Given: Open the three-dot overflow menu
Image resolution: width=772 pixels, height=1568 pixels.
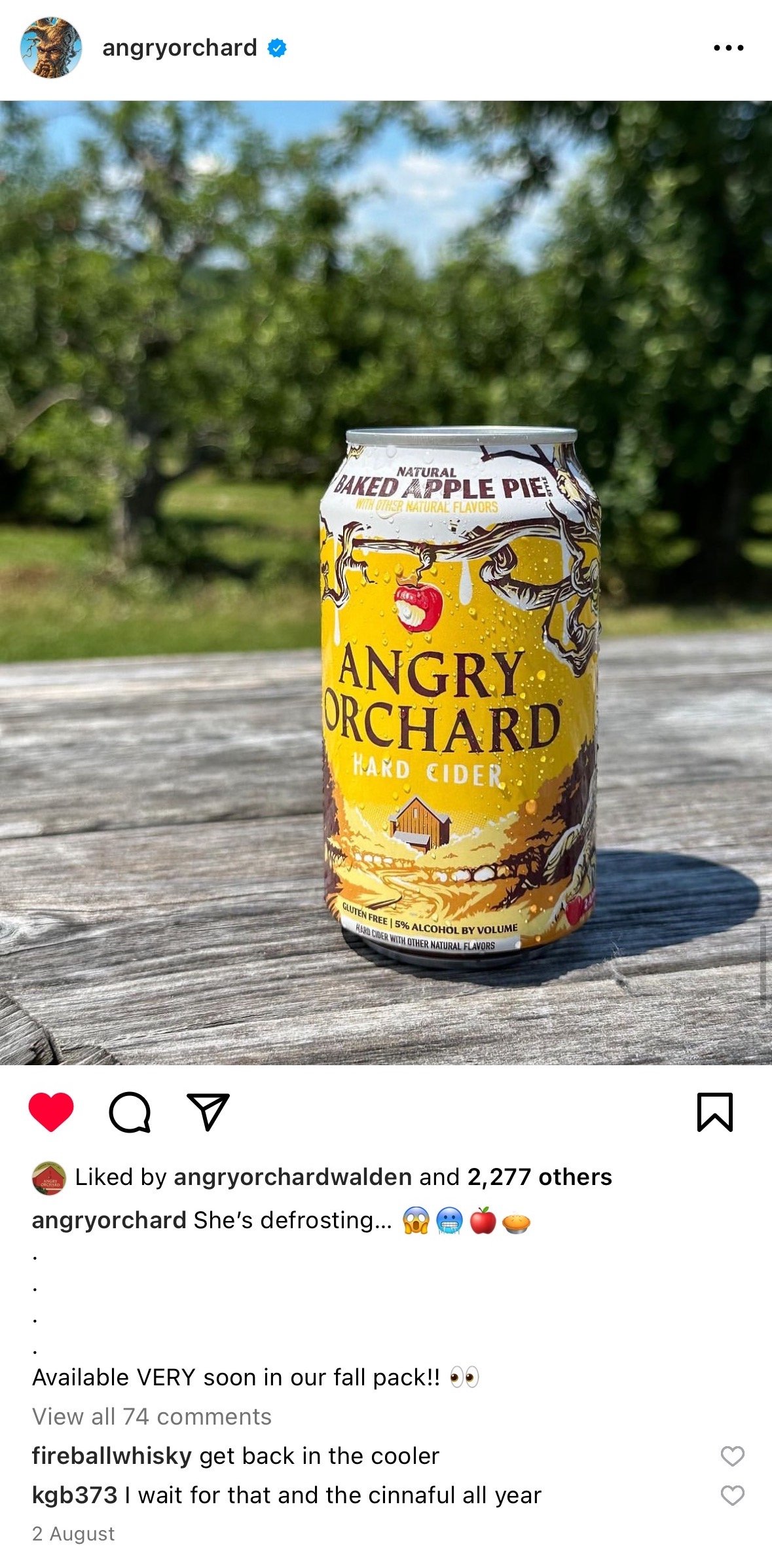Looking at the screenshot, I should [x=729, y=48].
